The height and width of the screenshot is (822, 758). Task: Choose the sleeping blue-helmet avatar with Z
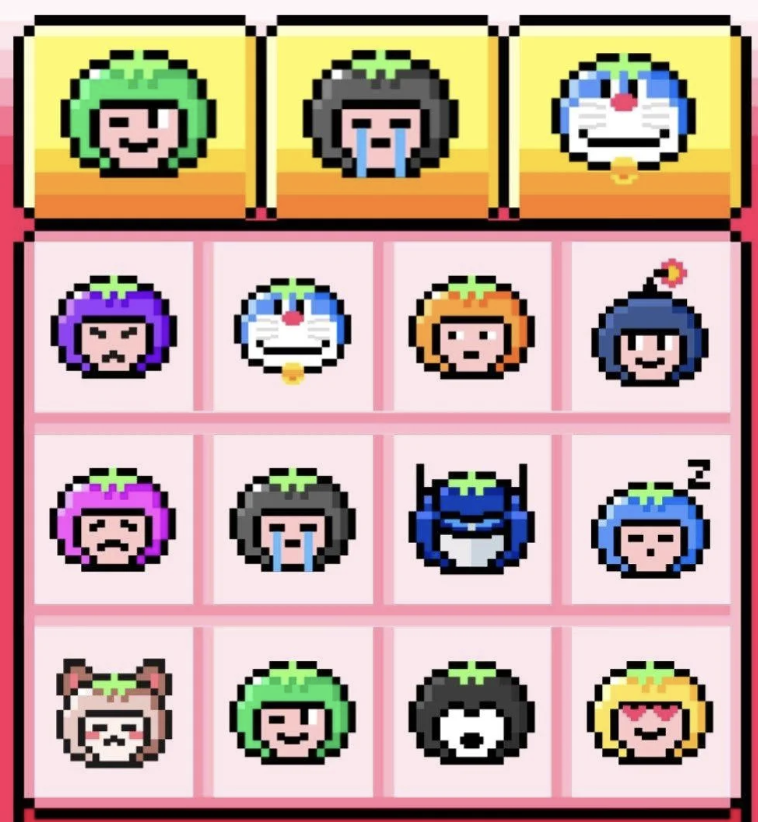650,520
